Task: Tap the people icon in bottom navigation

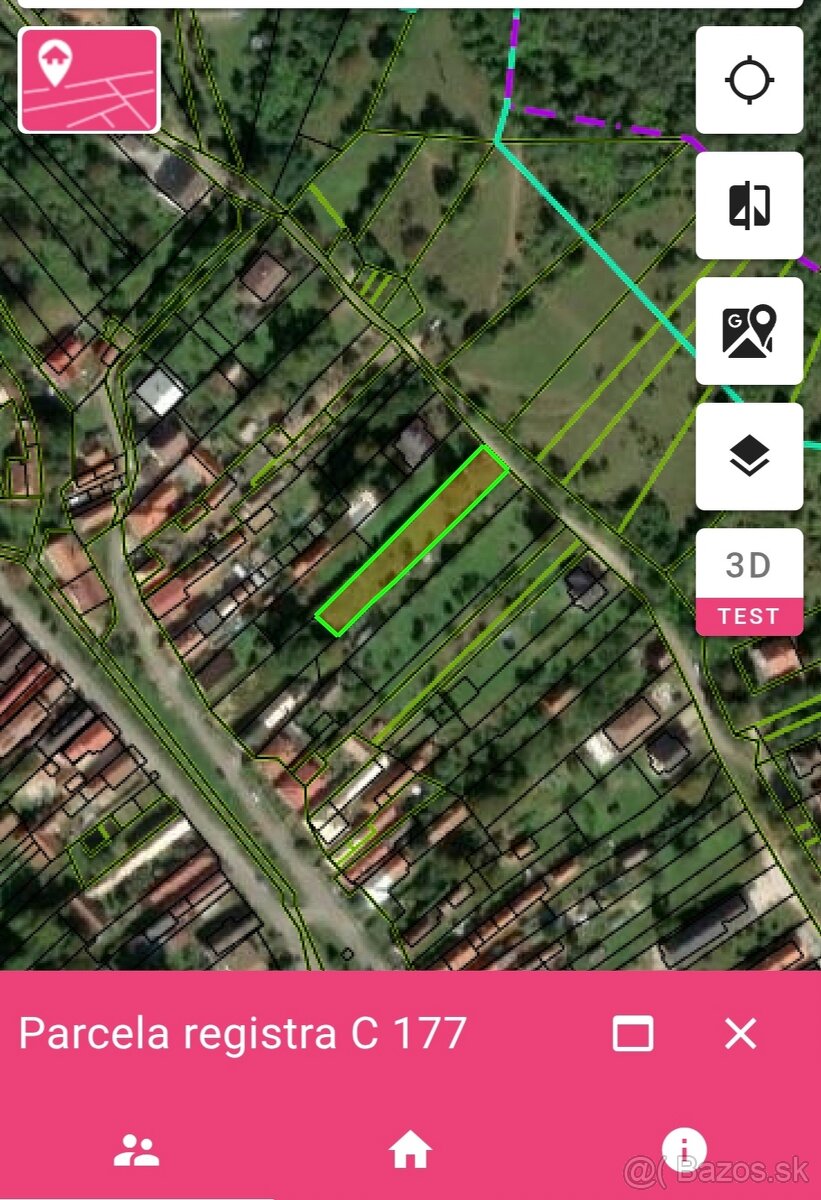Action: (x=137, y=1150)
